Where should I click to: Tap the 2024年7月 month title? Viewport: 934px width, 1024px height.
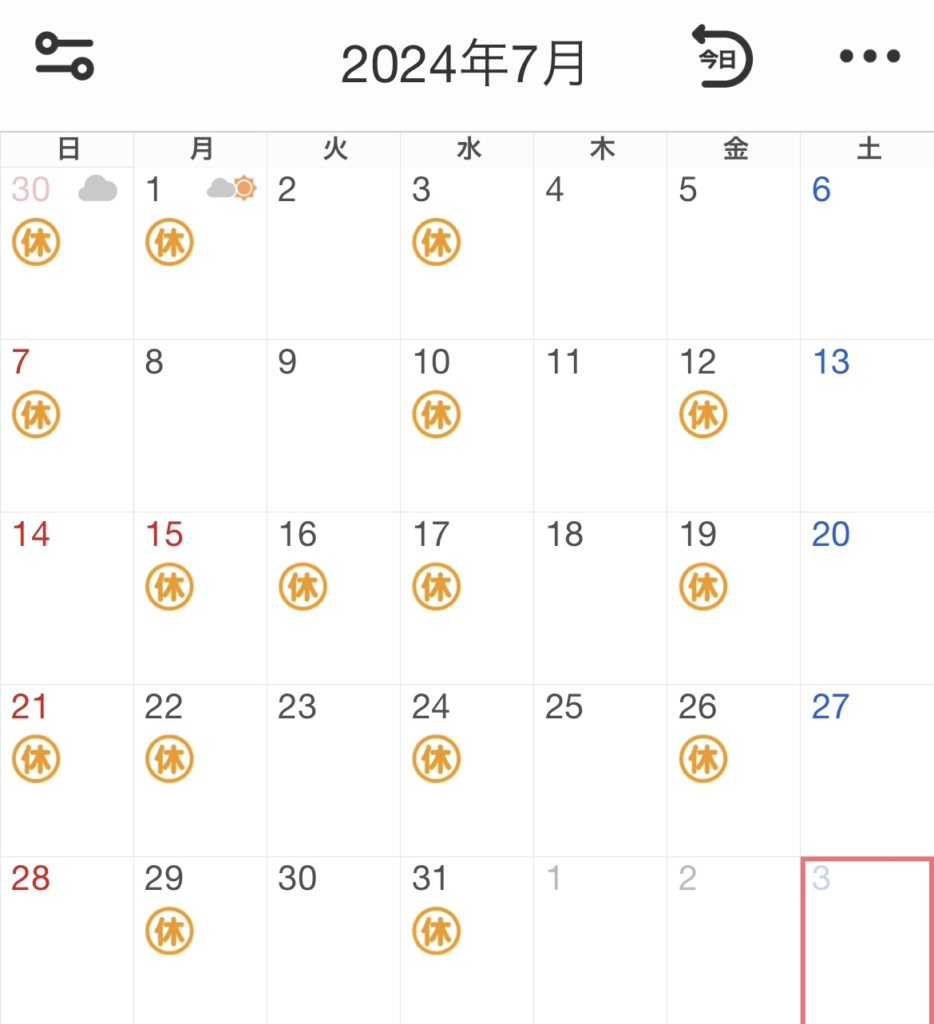463,65
